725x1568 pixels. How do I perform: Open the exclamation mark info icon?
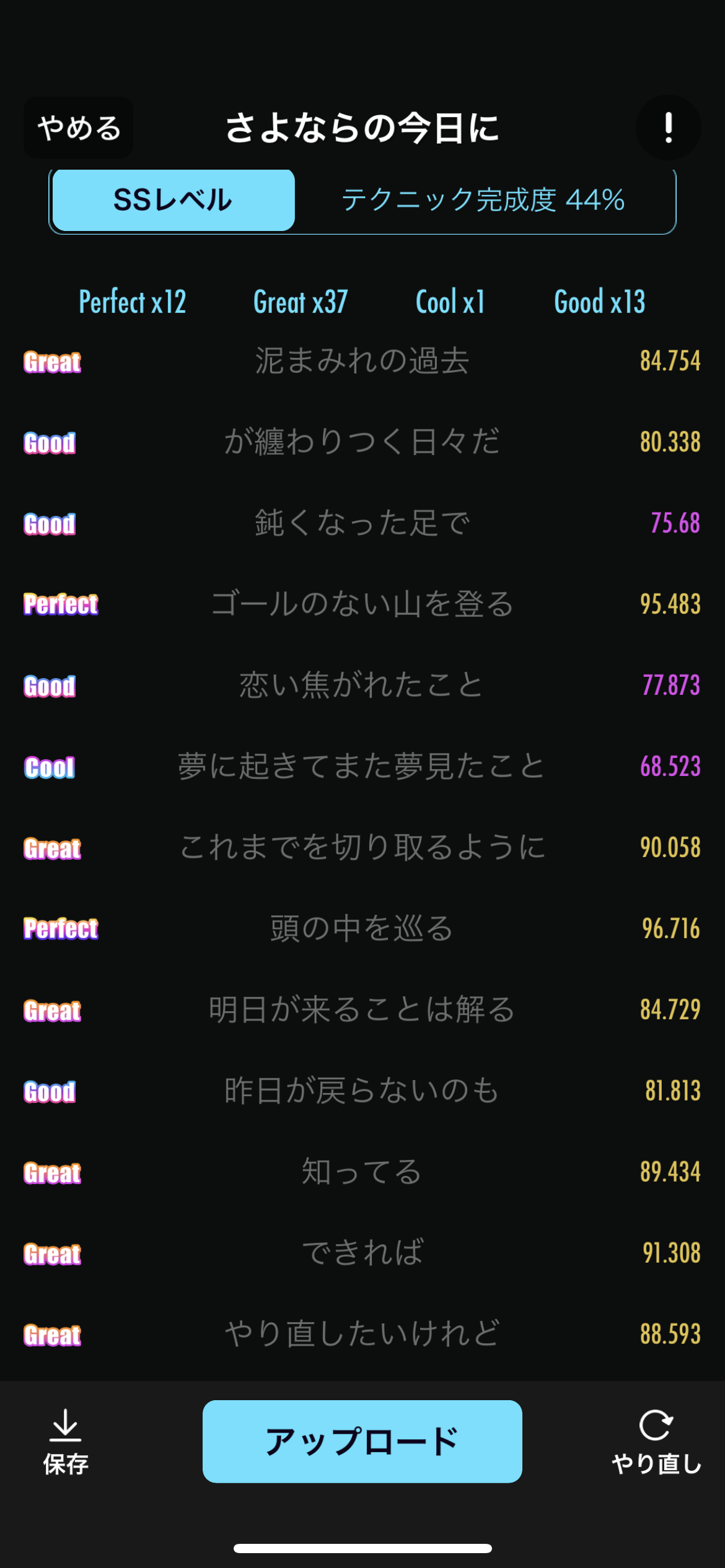(668, 128)
